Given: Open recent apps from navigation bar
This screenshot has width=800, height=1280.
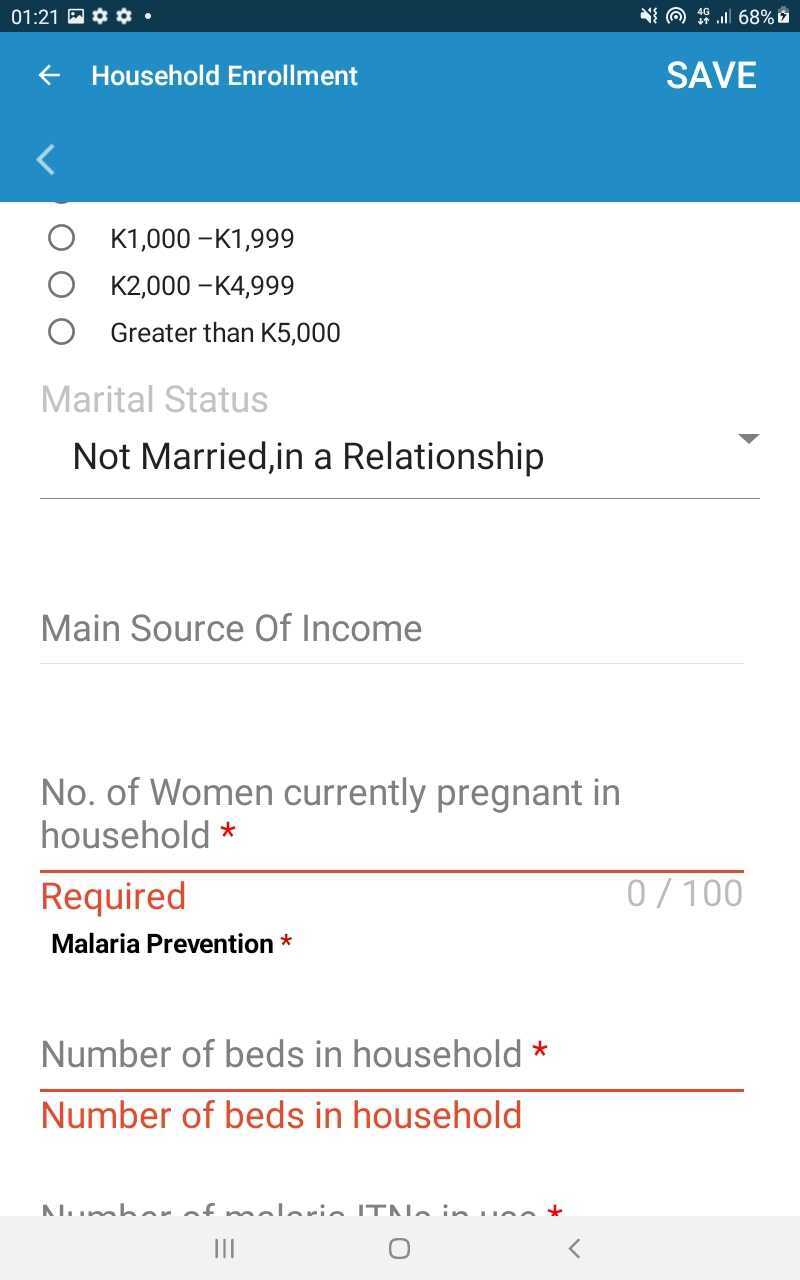Looking at the screenshot, I should tap(225, 1248).
